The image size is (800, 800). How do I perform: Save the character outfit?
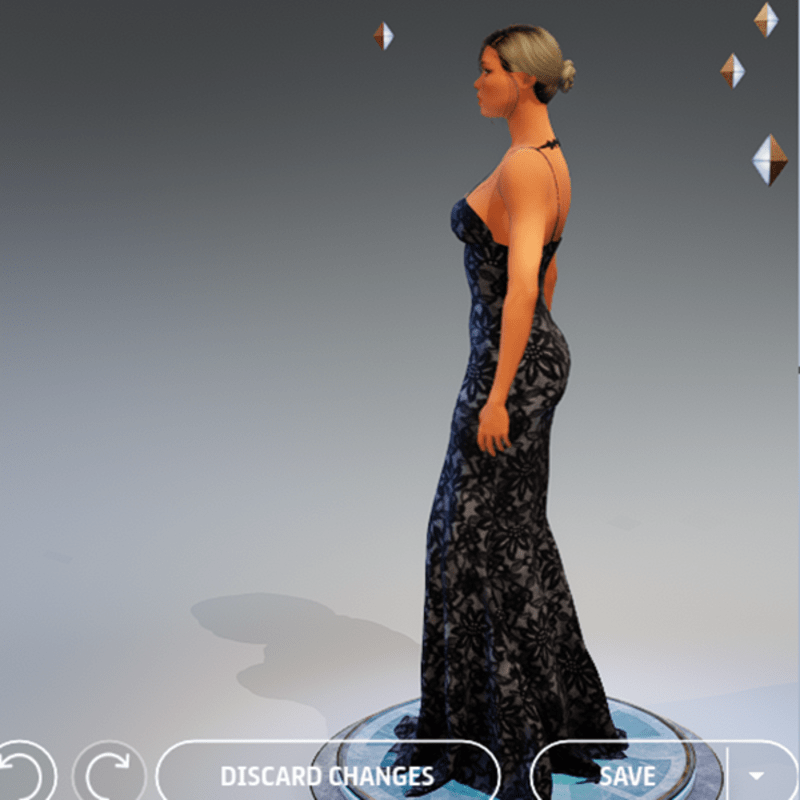pyautogui.click(x=628, y=776)
